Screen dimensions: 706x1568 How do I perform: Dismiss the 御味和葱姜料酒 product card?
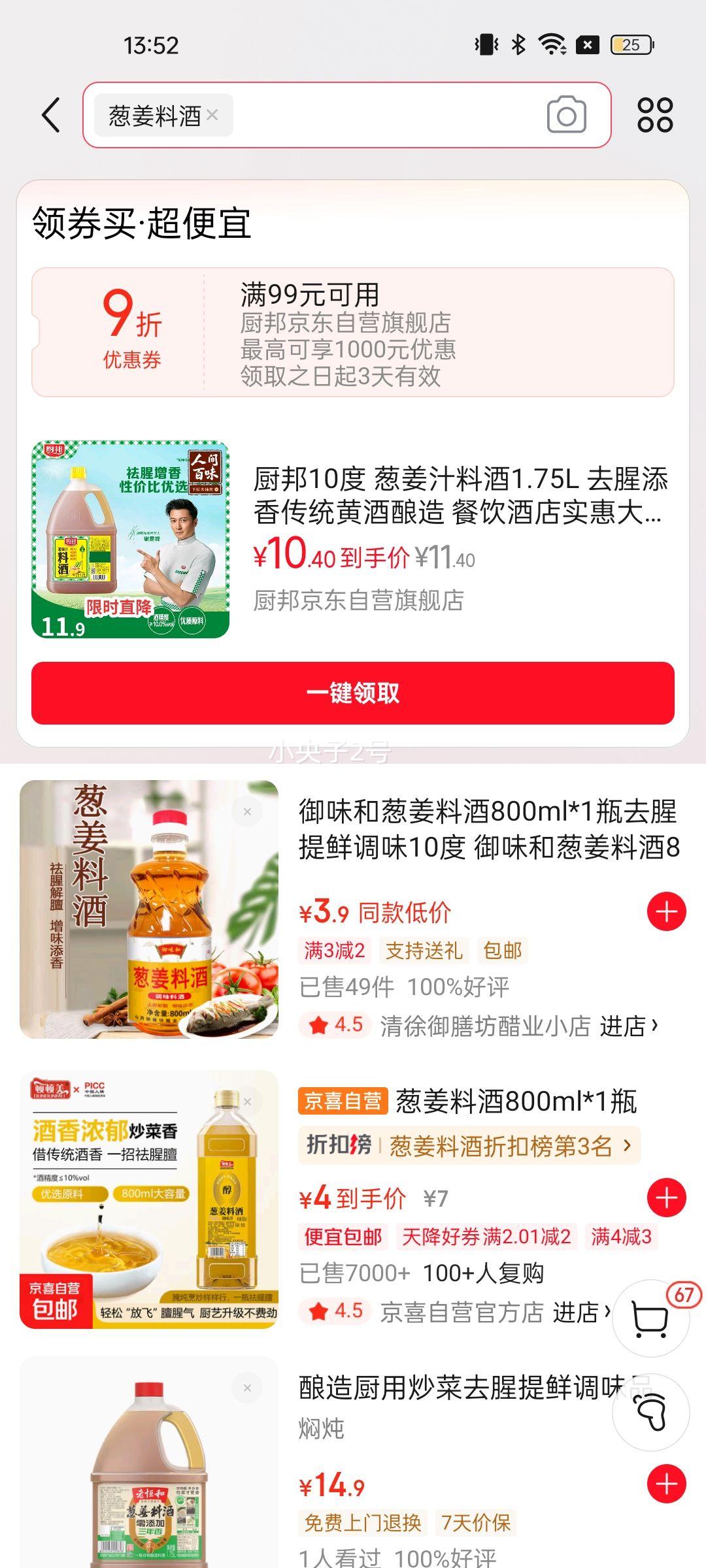247,812
